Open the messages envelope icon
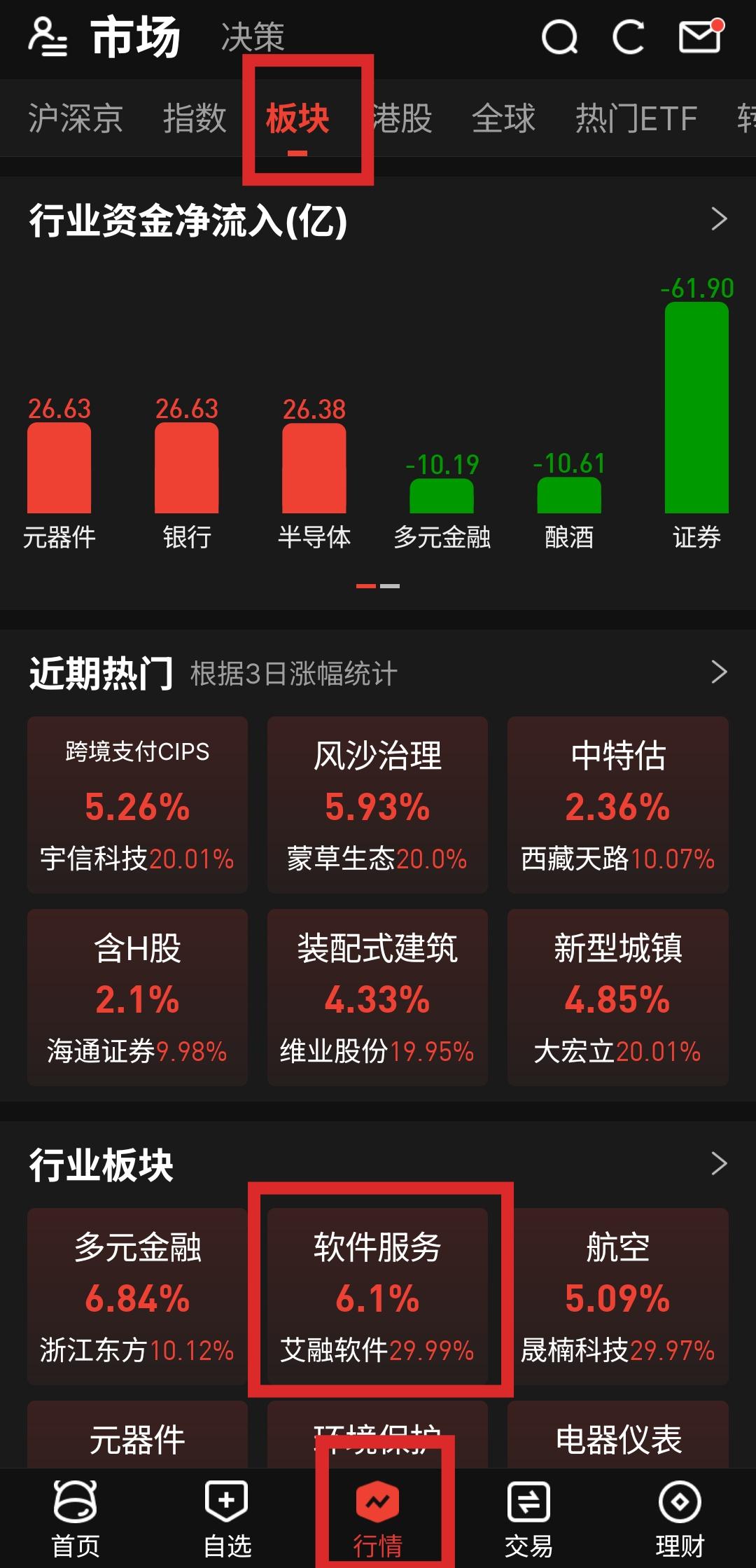The width and height of the screenshot is (756, 1568). [700, 37]
